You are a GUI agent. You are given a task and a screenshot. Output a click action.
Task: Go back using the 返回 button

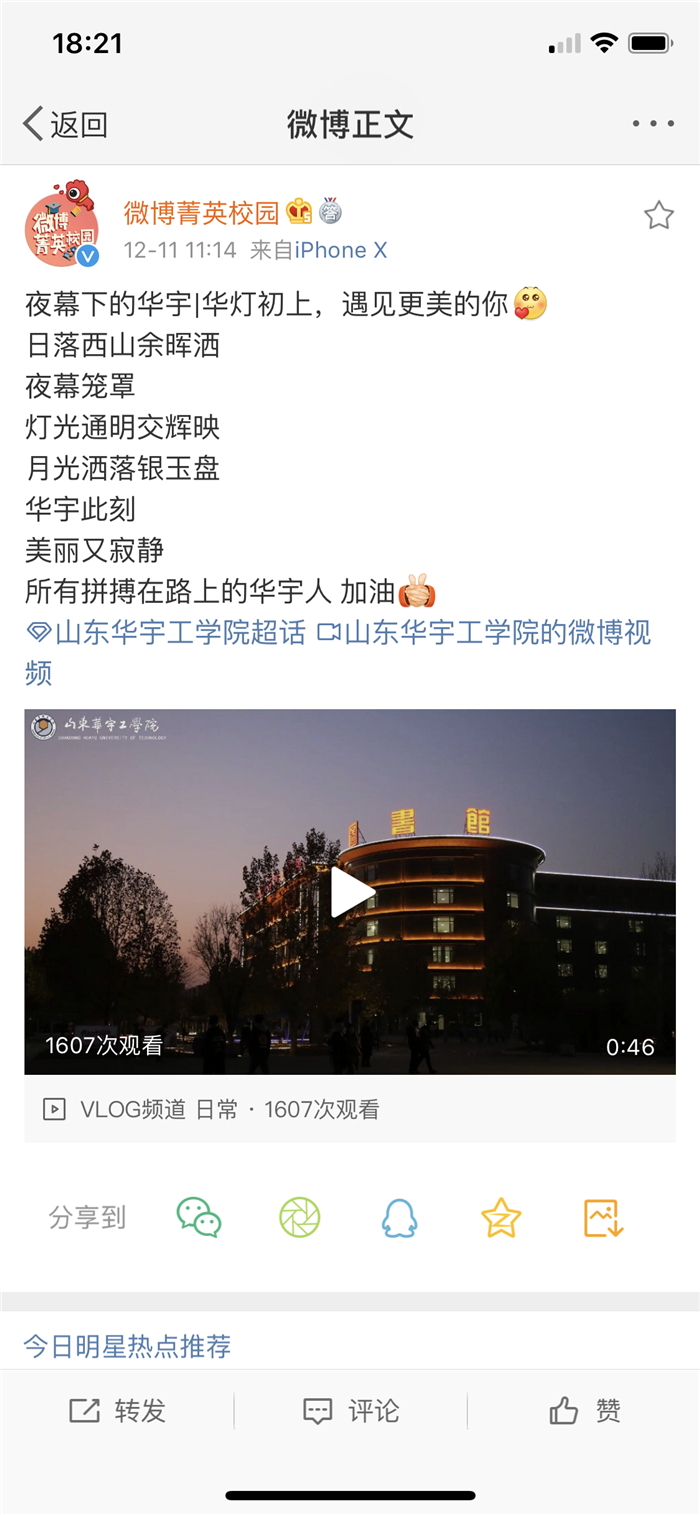(x=66, y=124)
